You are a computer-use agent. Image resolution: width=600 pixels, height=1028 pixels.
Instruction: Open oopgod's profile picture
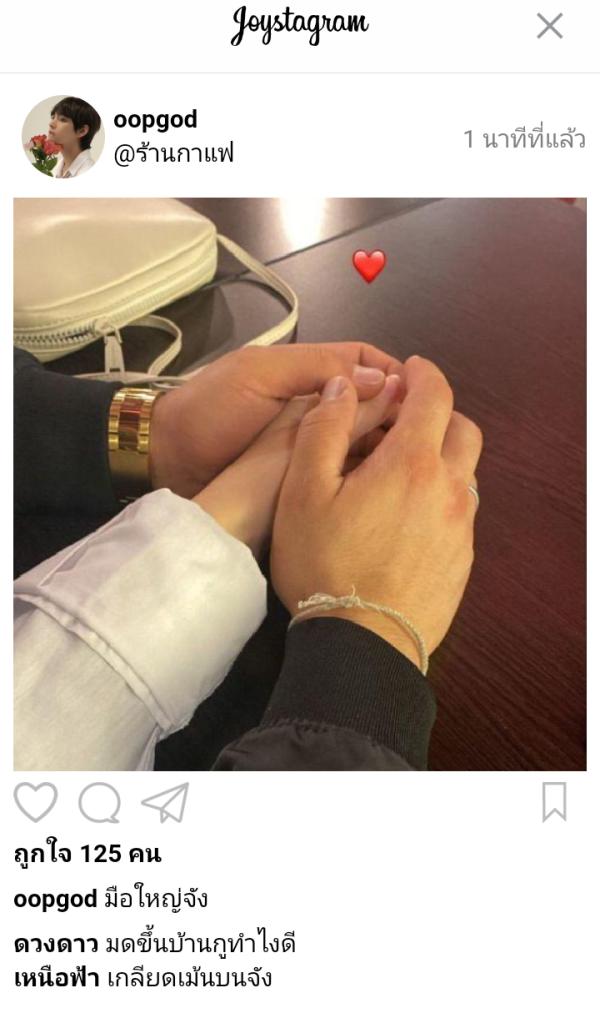[63, 137]
